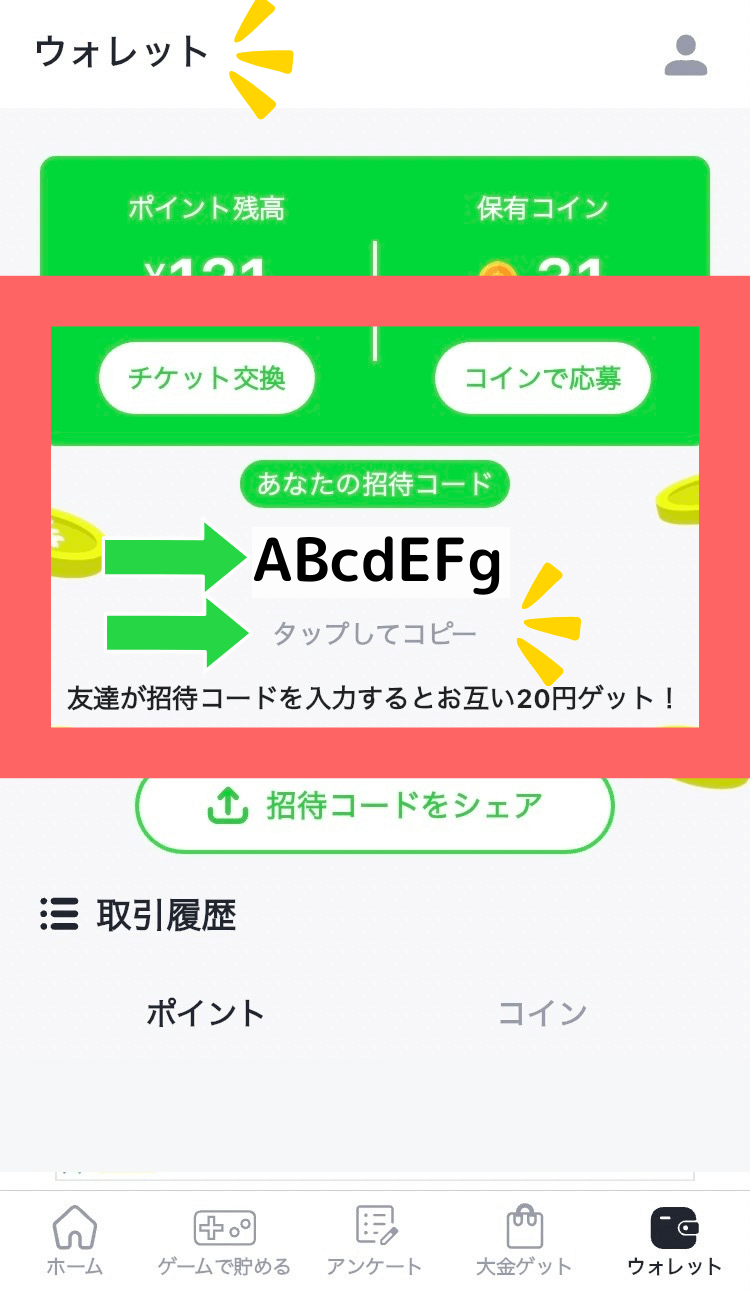The image size is (750, 1290).
Task: Copy the invite code via タップしてコピー
Action: tap(375, 633)
